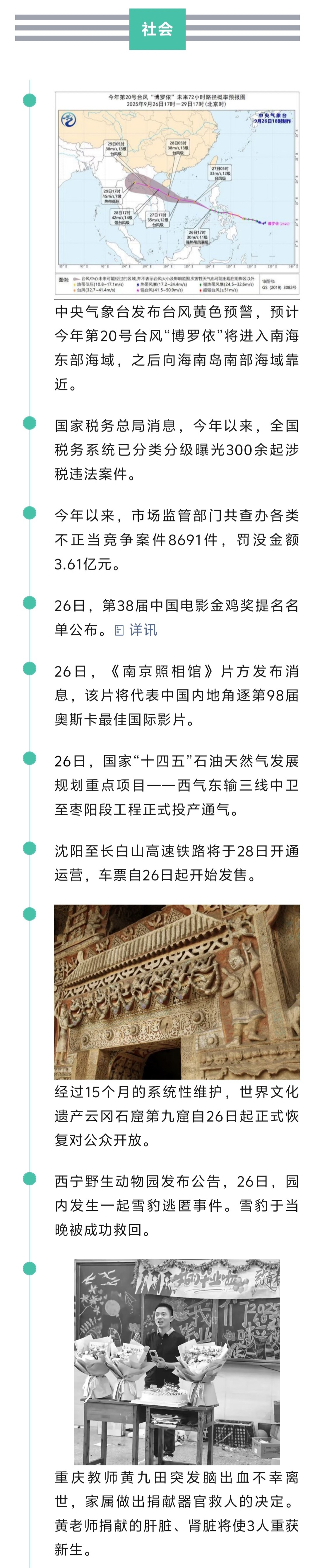Viewport: 315px width, 1568px height.
Task: Open the 详讯 link about 金鸡奖 nominations
Action: coord(136,630)
